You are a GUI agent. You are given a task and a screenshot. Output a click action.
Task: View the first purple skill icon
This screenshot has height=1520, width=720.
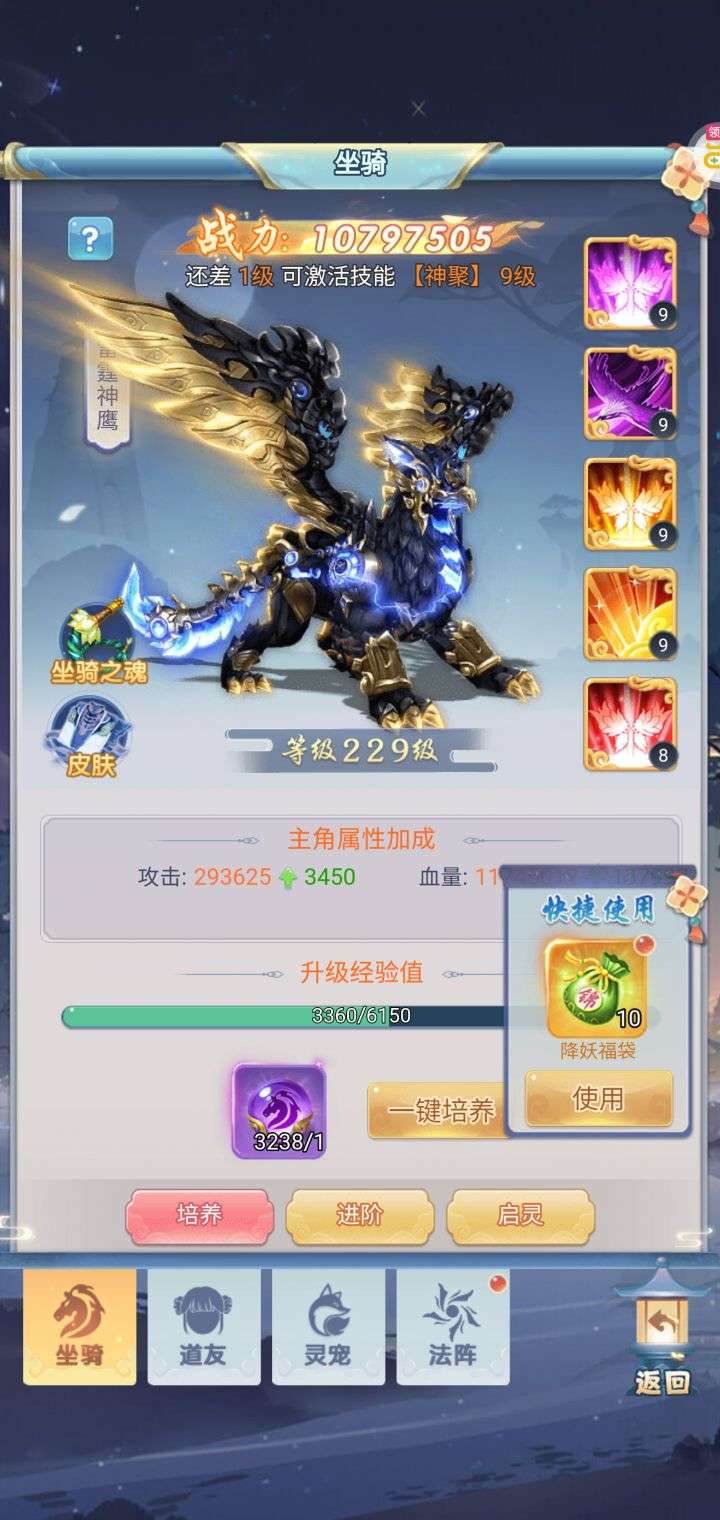pos(629,284)
